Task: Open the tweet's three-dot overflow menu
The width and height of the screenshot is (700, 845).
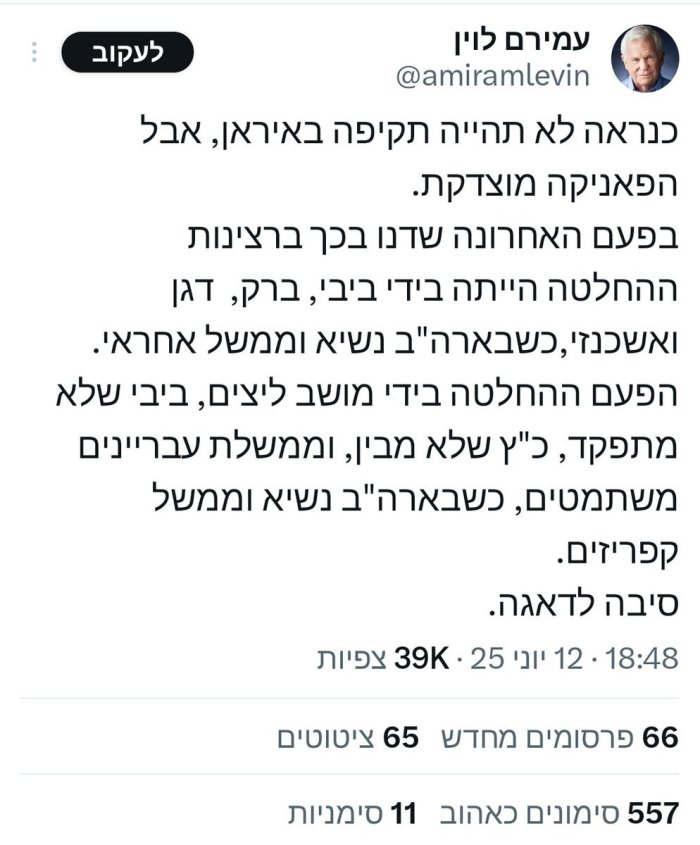Action: [34, 53]
